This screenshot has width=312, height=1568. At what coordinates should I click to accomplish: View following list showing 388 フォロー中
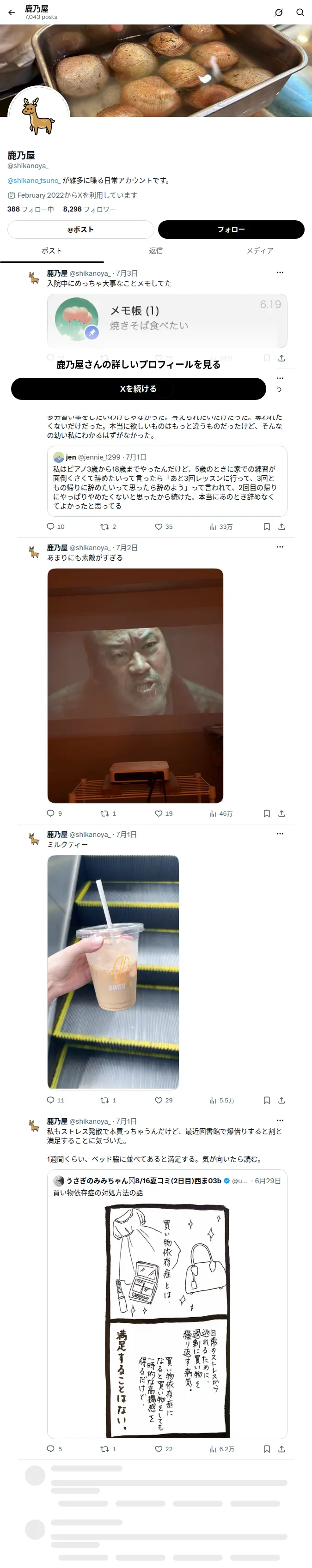click(31, 209)
